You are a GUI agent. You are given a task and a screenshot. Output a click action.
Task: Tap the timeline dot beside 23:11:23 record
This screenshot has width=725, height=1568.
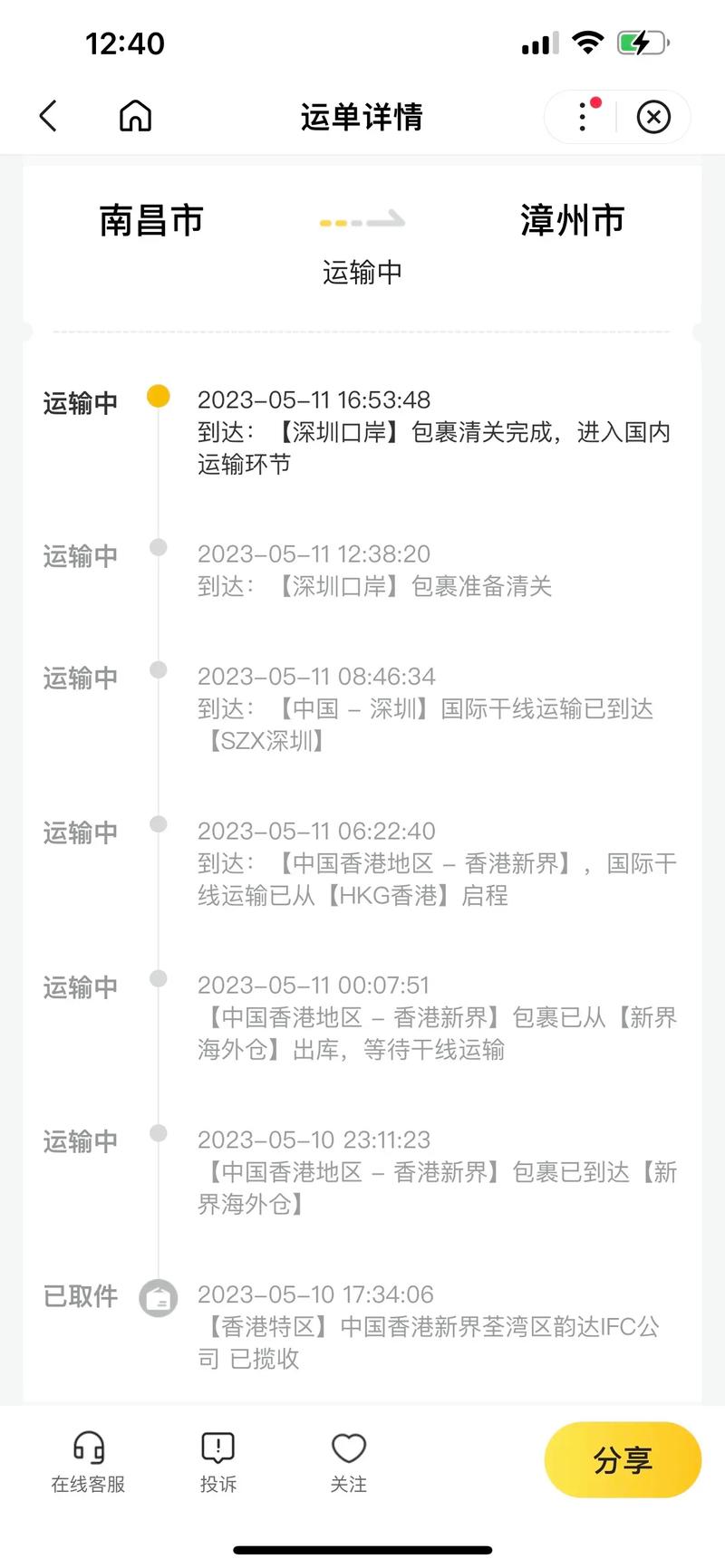[x=157, y=1133]
